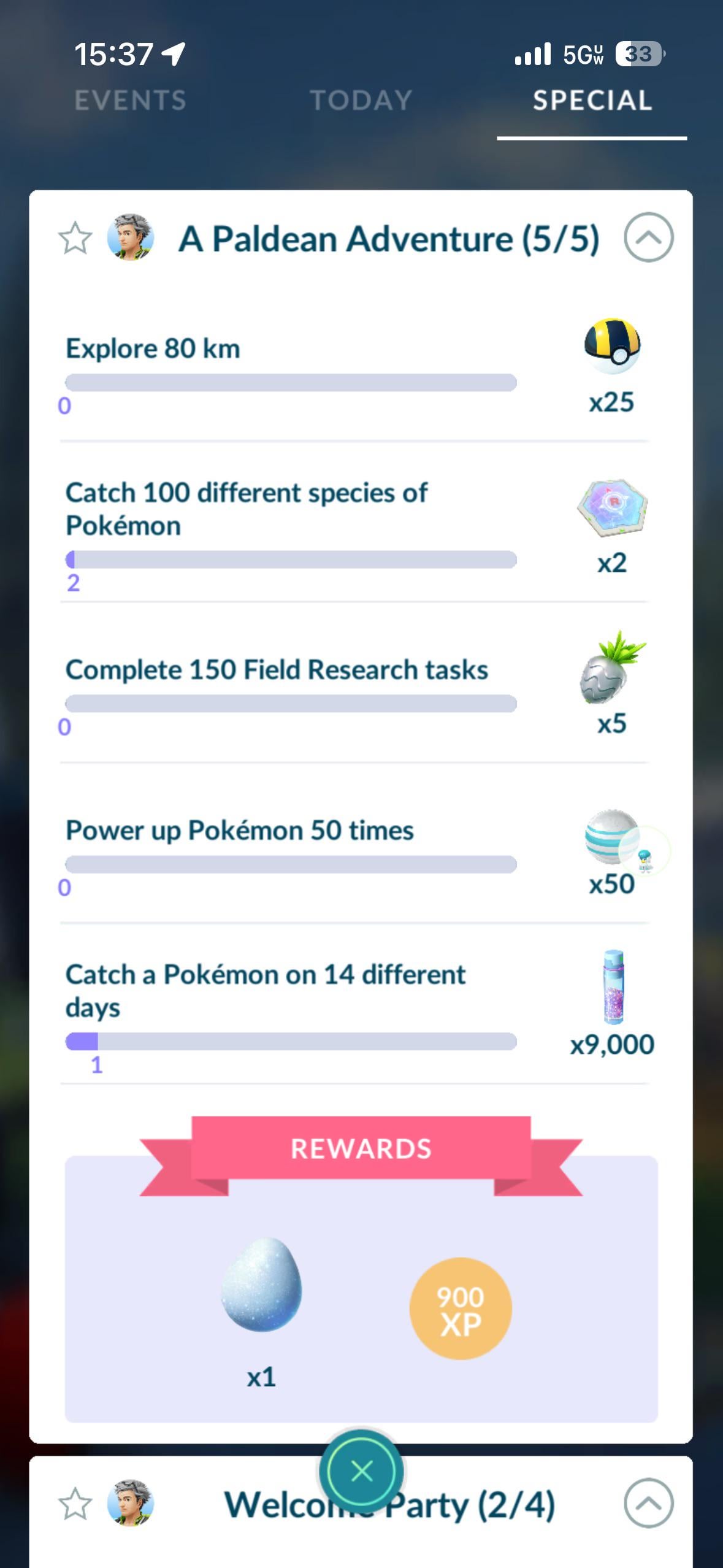Select the Special tab

click(x=592, y=101)
